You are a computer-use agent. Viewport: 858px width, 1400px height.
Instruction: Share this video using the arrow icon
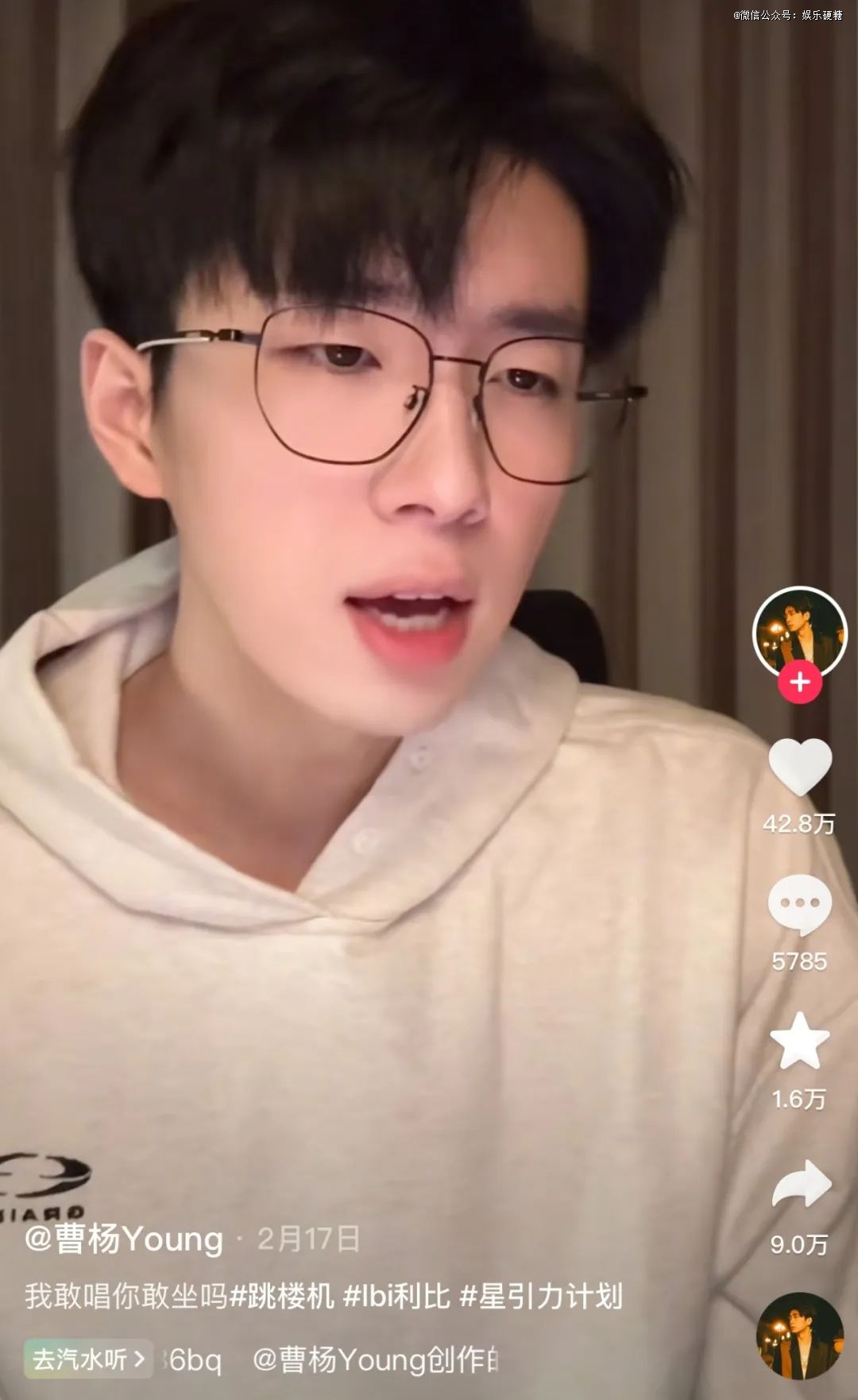tap(801, 1185)
